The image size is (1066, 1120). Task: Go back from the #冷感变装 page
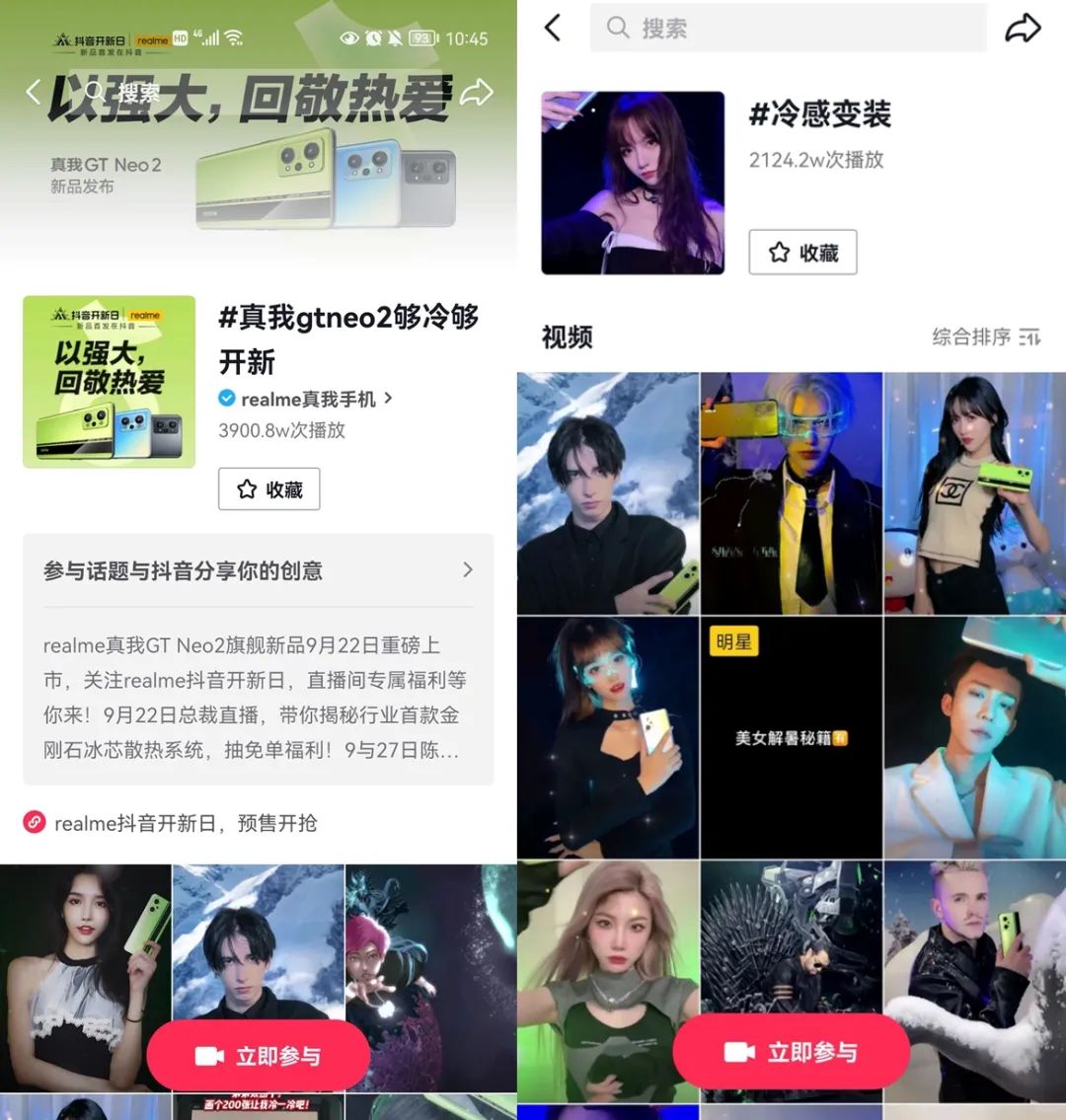coord(553,28)
